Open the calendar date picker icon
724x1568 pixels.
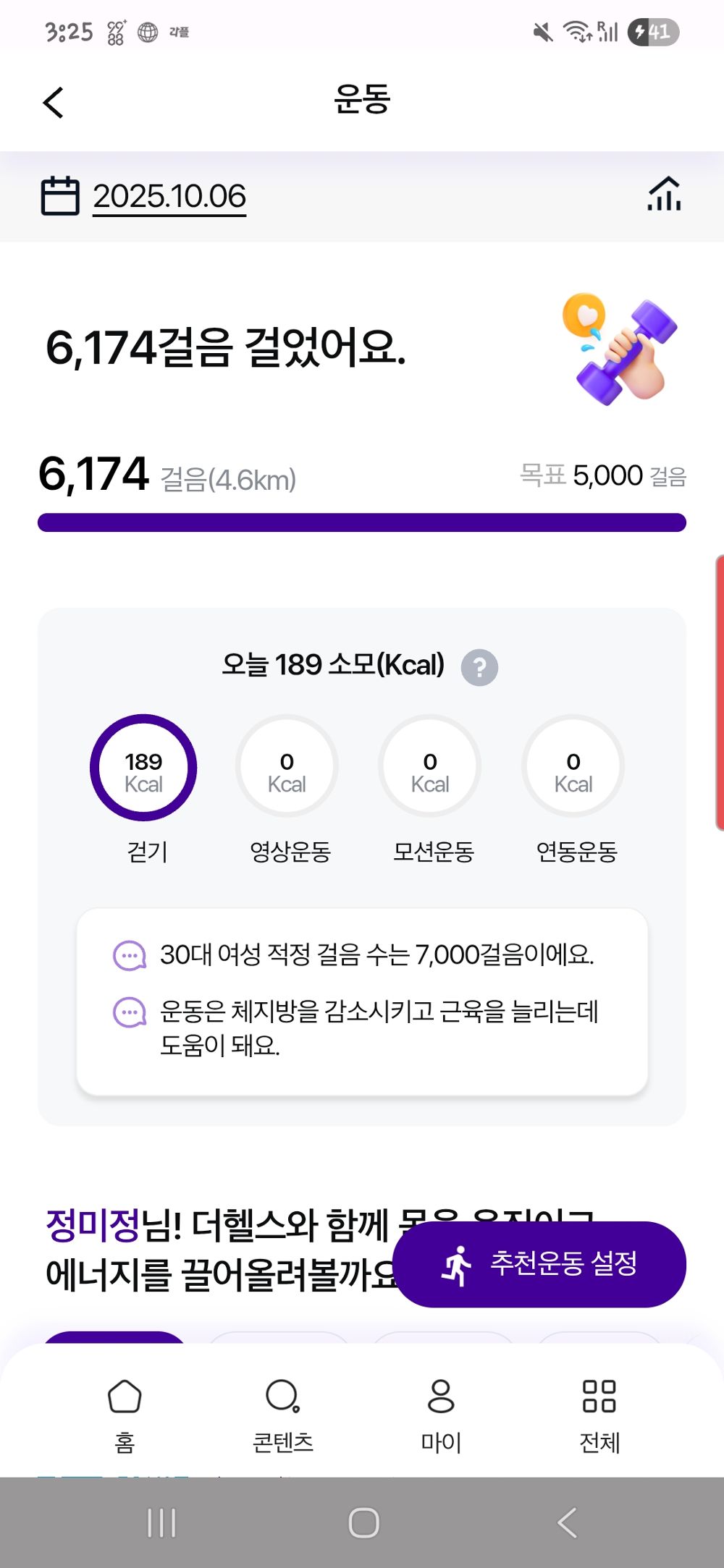click(x=60, y=195)
